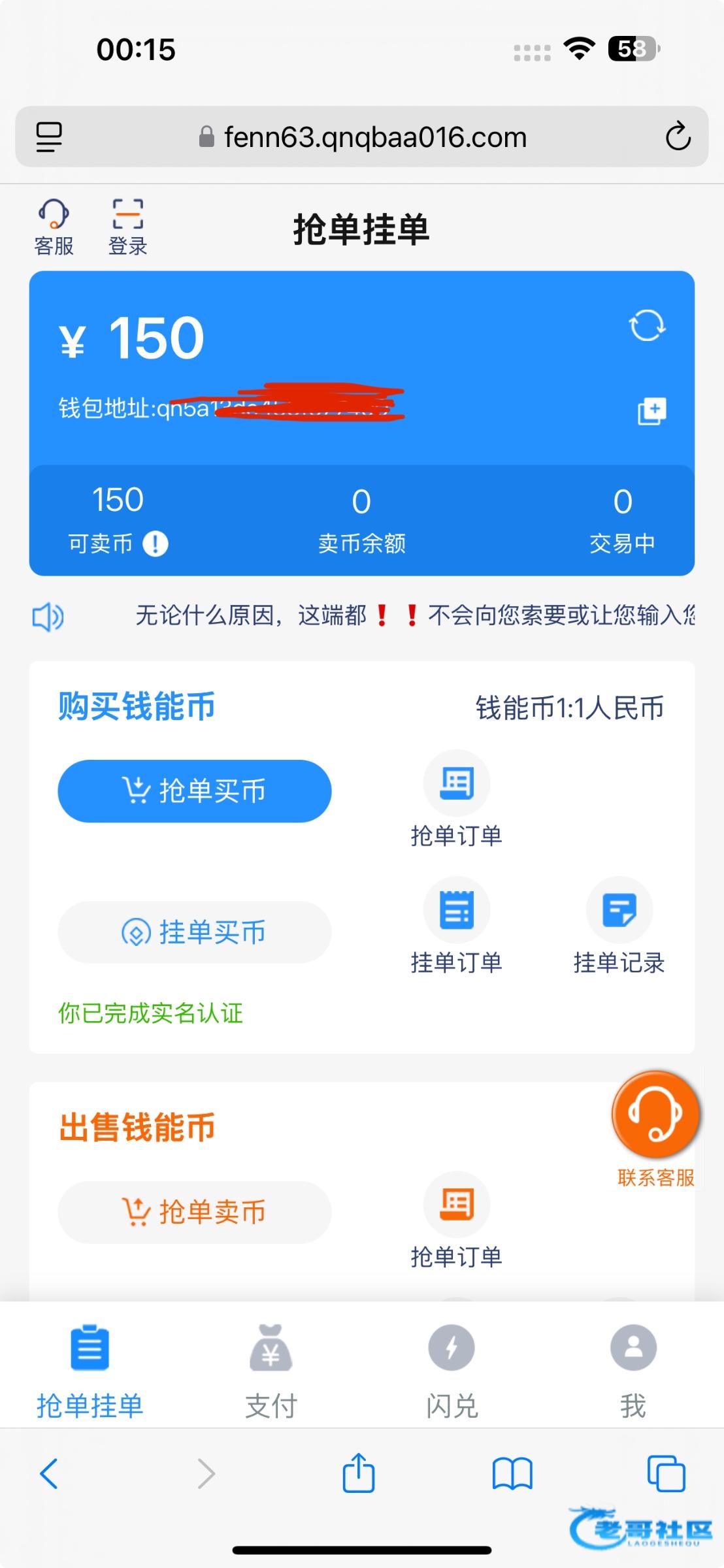The image size is (724, 1568).
Task: Open browser tabs overview
Action: pos(666,1473)
